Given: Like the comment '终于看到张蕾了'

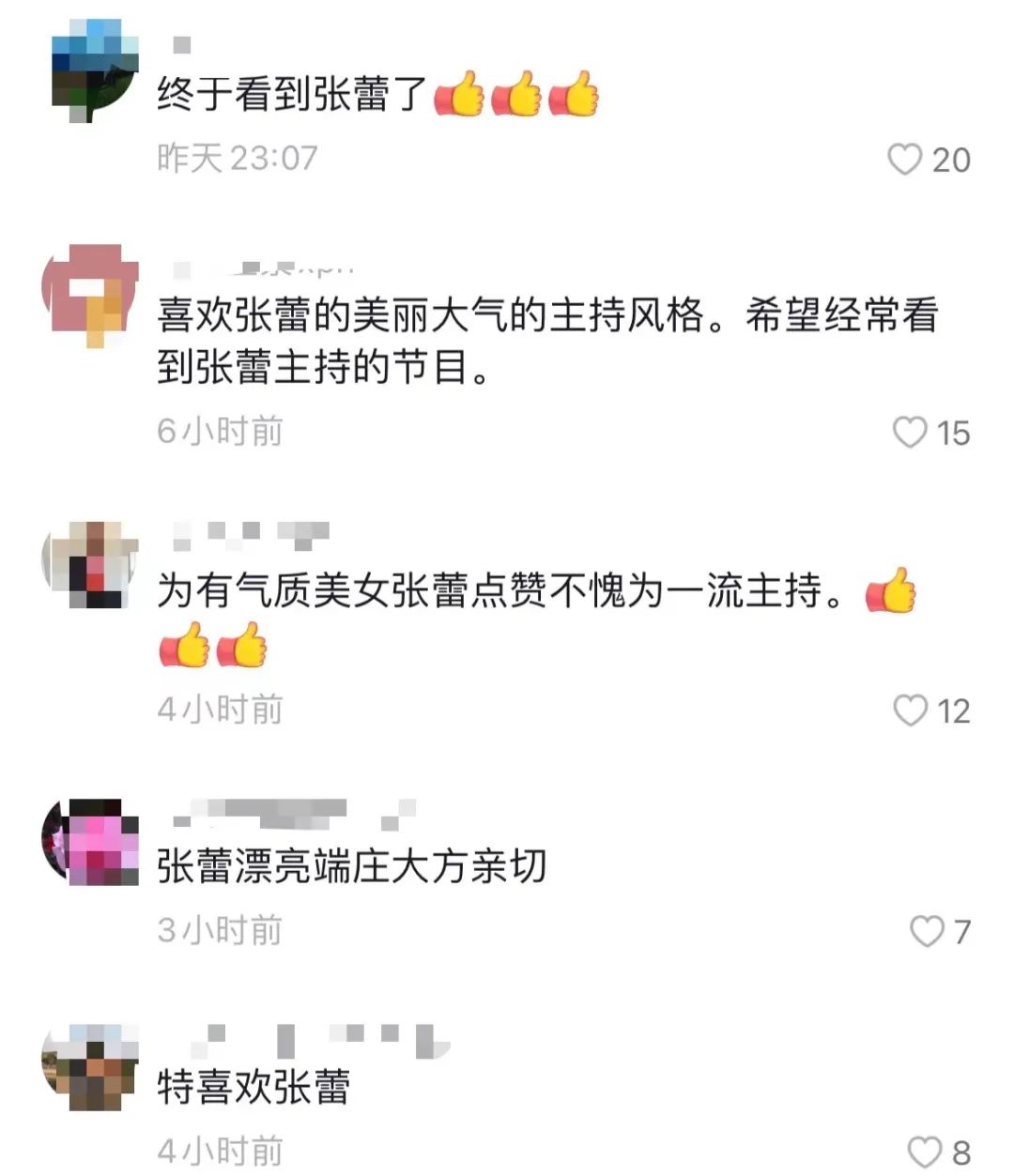Looking at the screenshot, I should [905, 160].
